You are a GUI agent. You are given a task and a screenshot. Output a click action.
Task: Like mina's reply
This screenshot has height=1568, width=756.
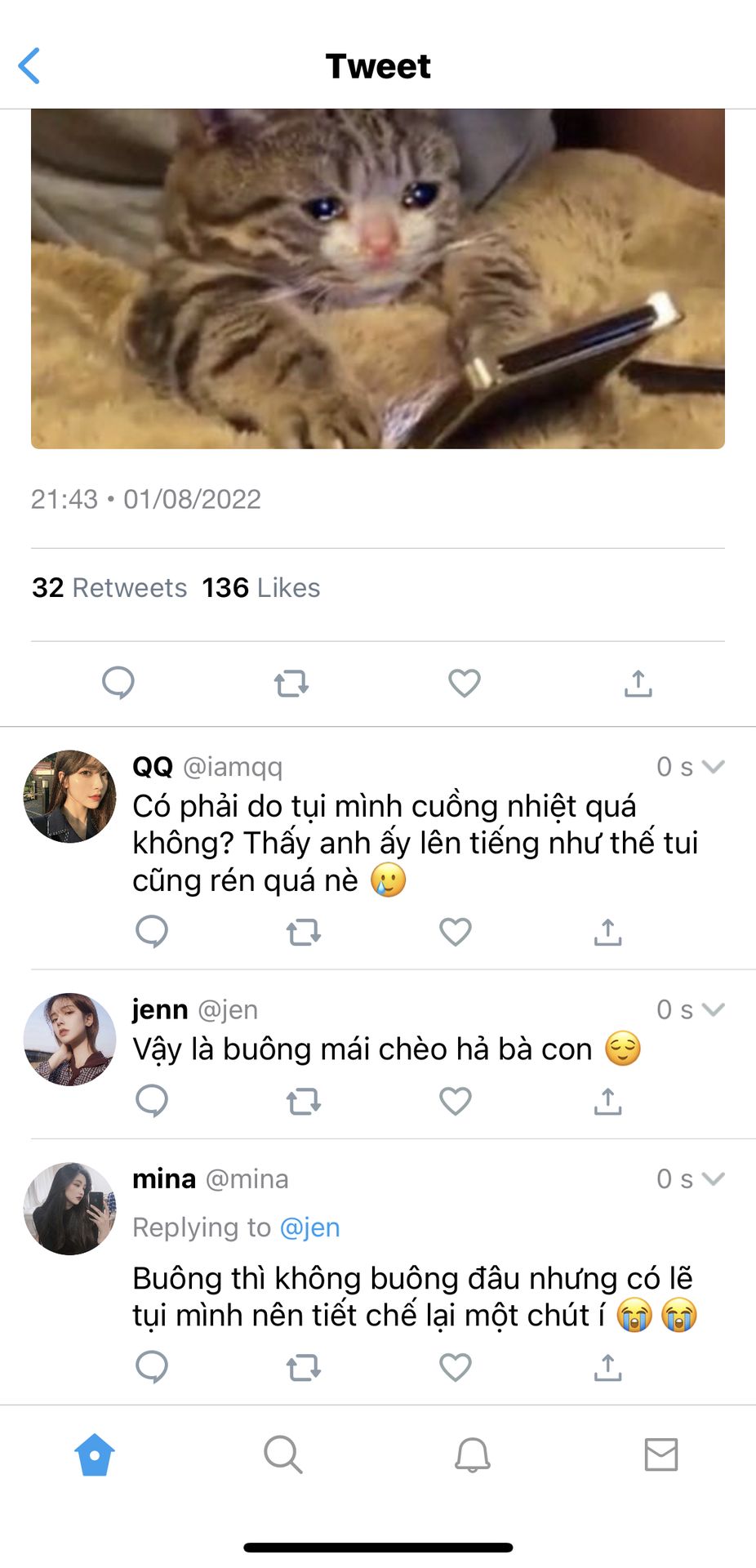coord(456,1367)
